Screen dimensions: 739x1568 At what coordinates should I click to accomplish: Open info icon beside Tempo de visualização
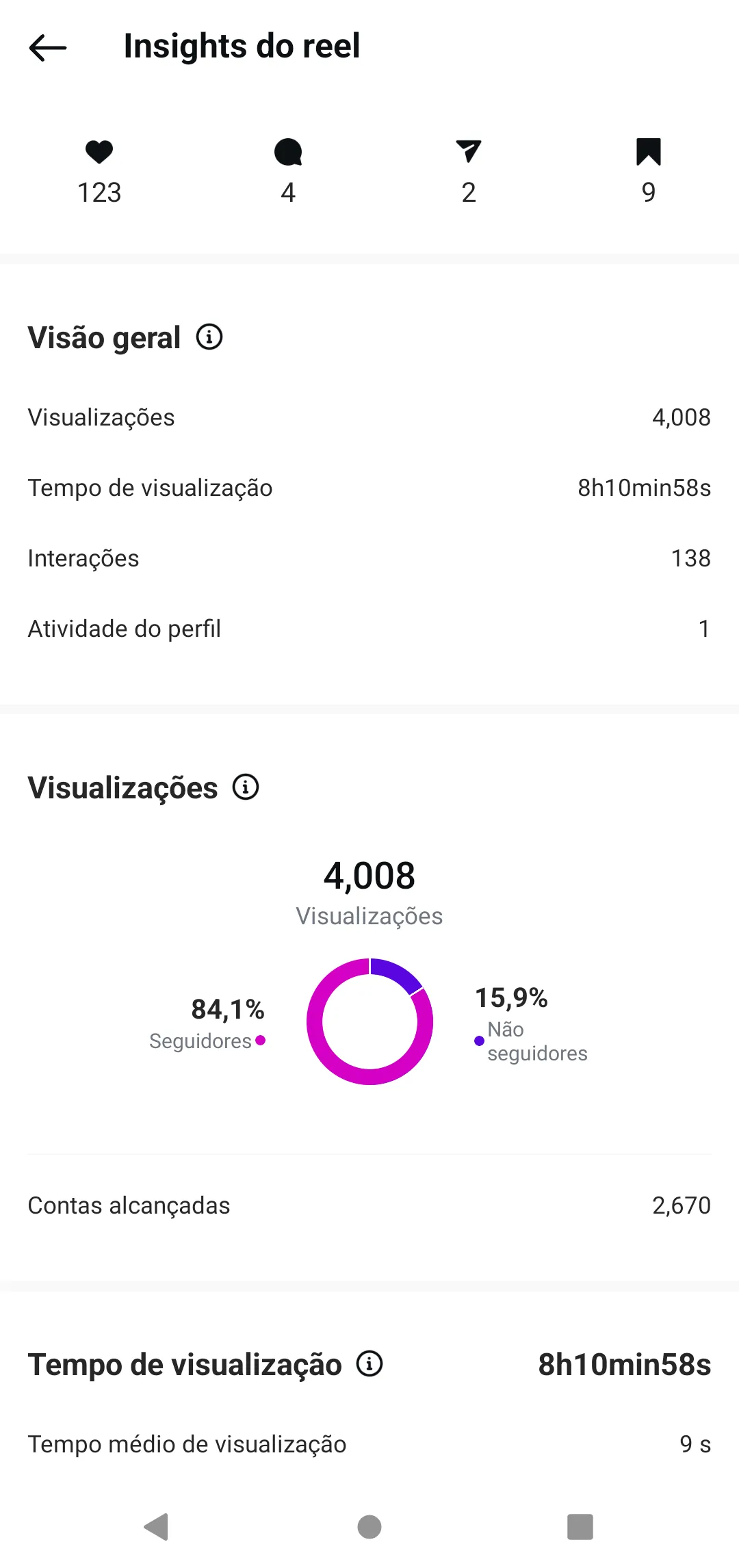[369, 1363]
